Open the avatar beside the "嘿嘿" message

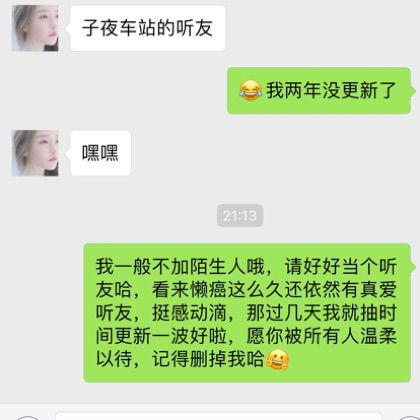pyautogui.click(x=35, y=153)
